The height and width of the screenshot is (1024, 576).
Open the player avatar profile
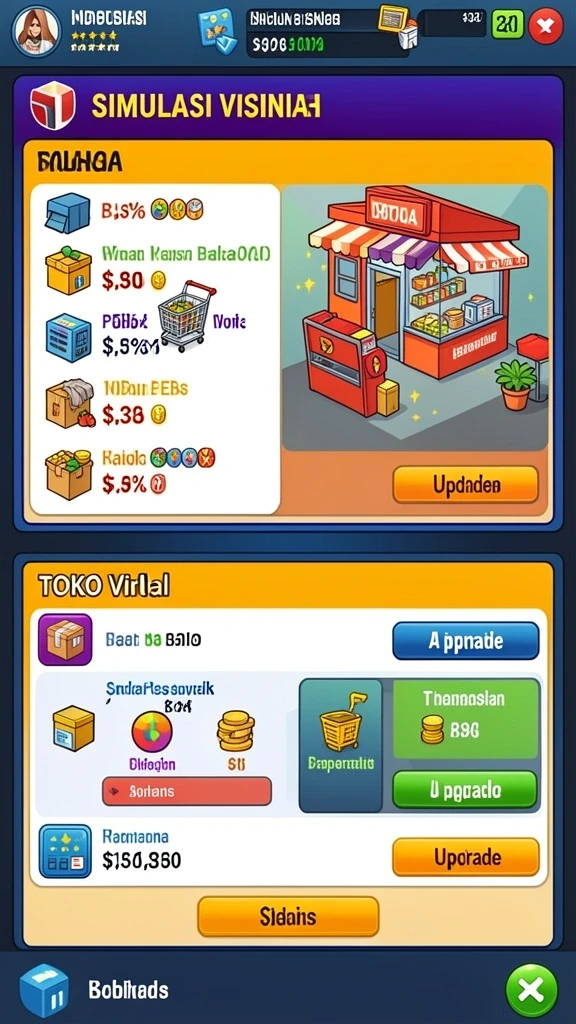36,30
